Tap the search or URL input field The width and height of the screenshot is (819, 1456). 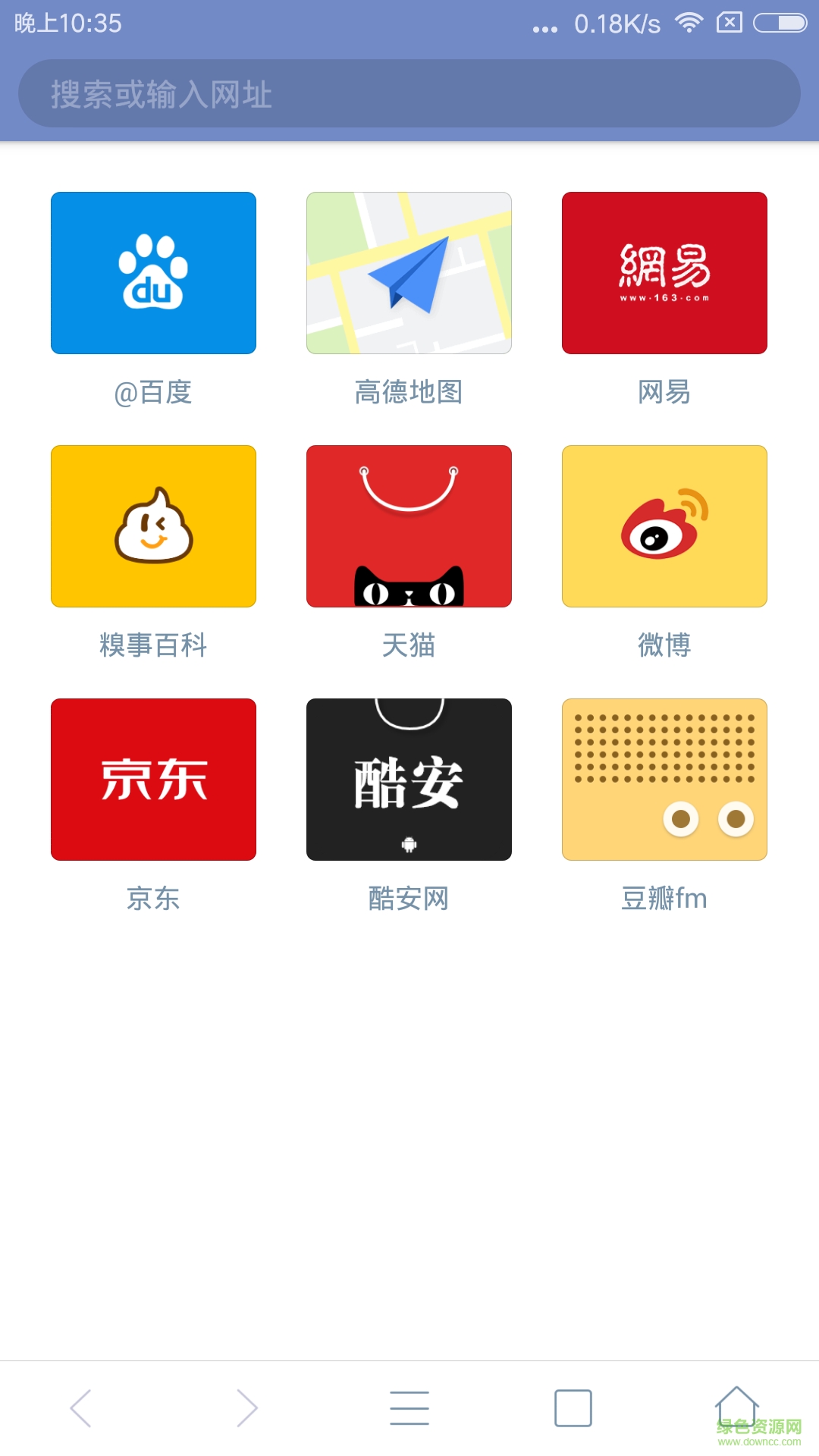[x=409, y=93]
